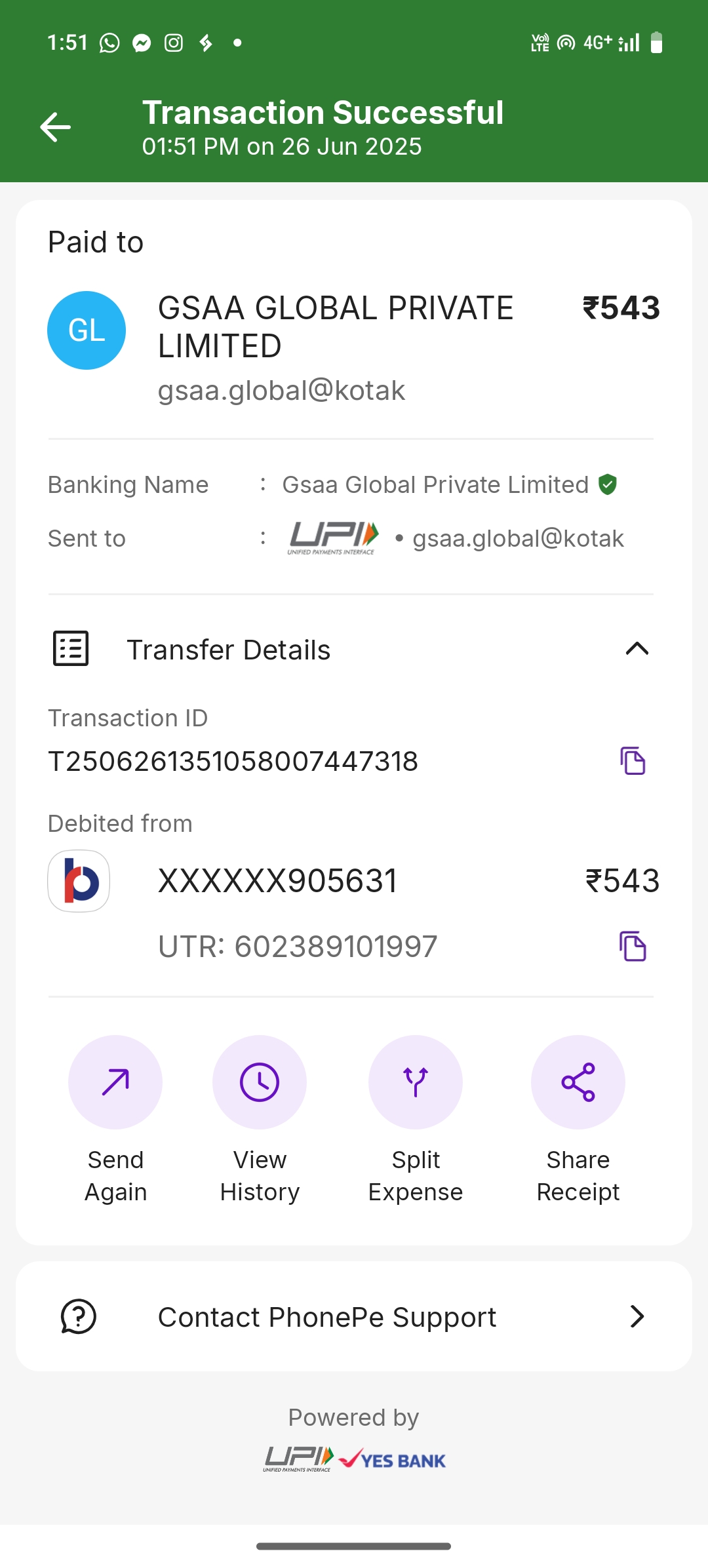Screen dimensions: 708x1568
Task: Open View History
Action: click(260, 1082)
